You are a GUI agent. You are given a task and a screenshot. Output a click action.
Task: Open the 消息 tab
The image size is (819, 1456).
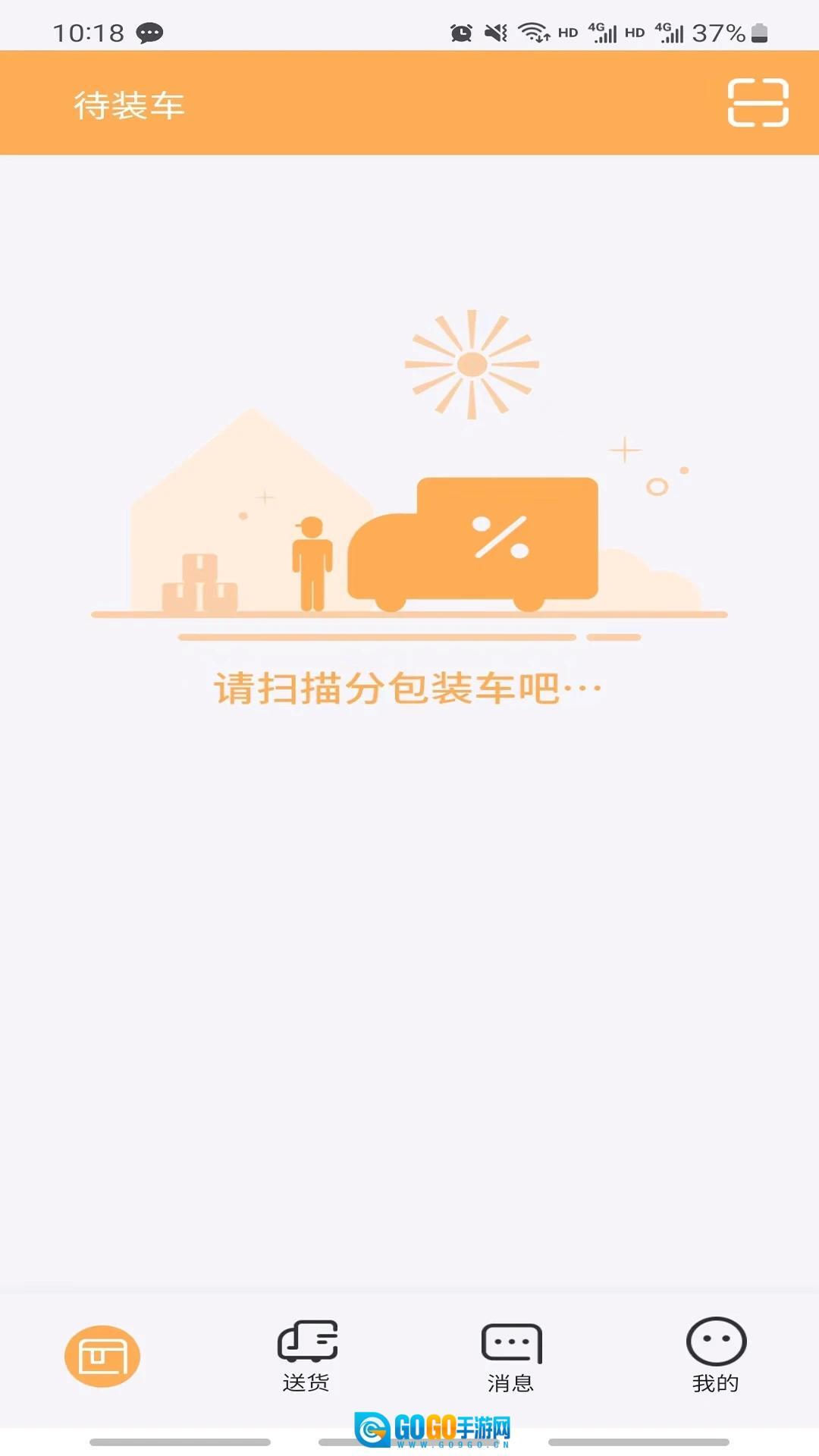click(511, 1355)
